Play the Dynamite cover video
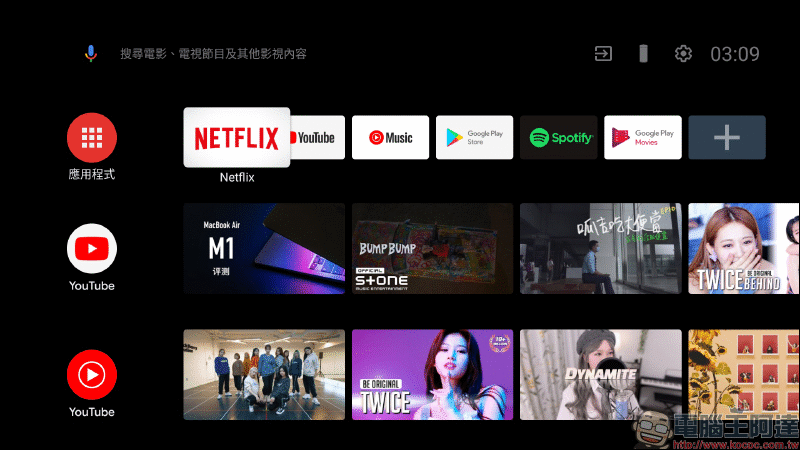 click(600, 375)
